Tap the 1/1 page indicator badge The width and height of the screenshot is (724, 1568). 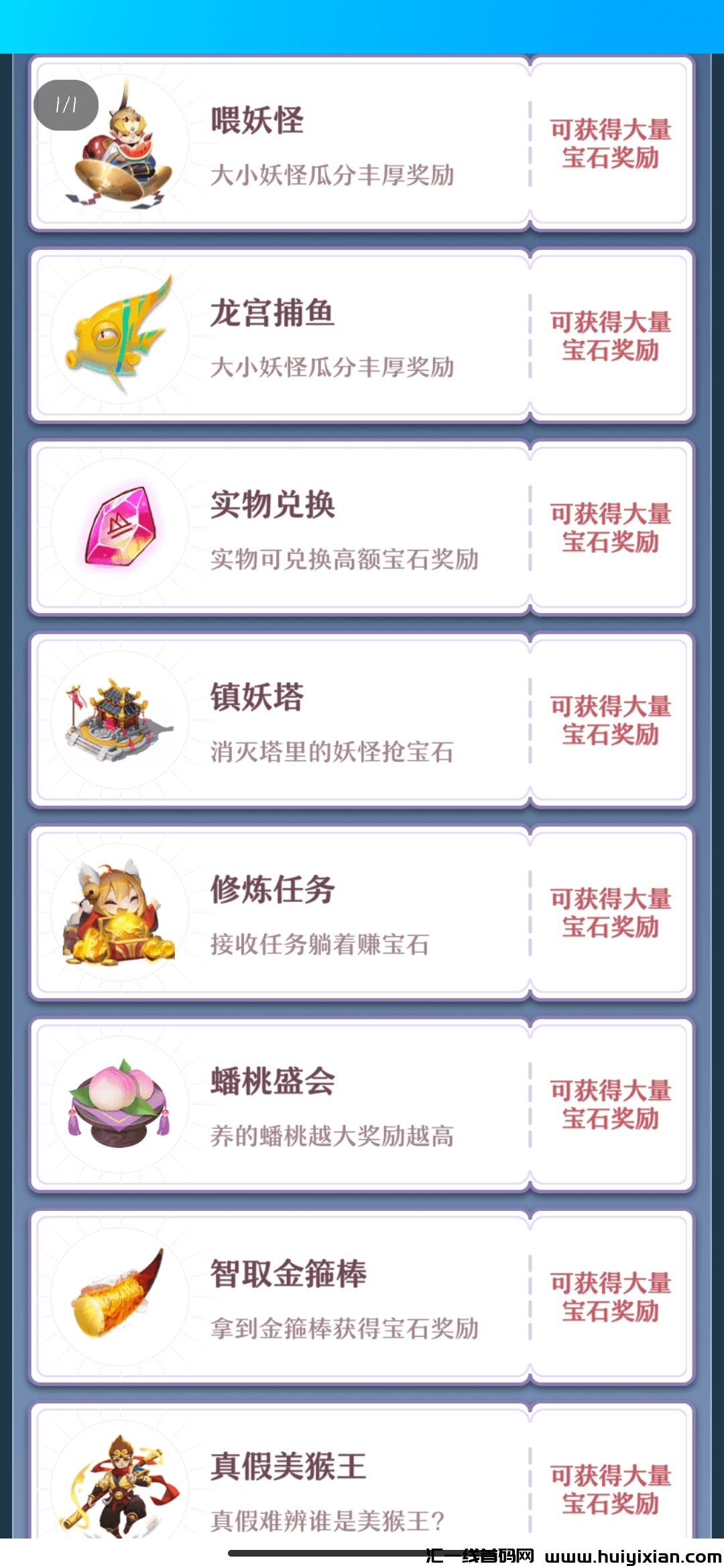tap(65, 105)
